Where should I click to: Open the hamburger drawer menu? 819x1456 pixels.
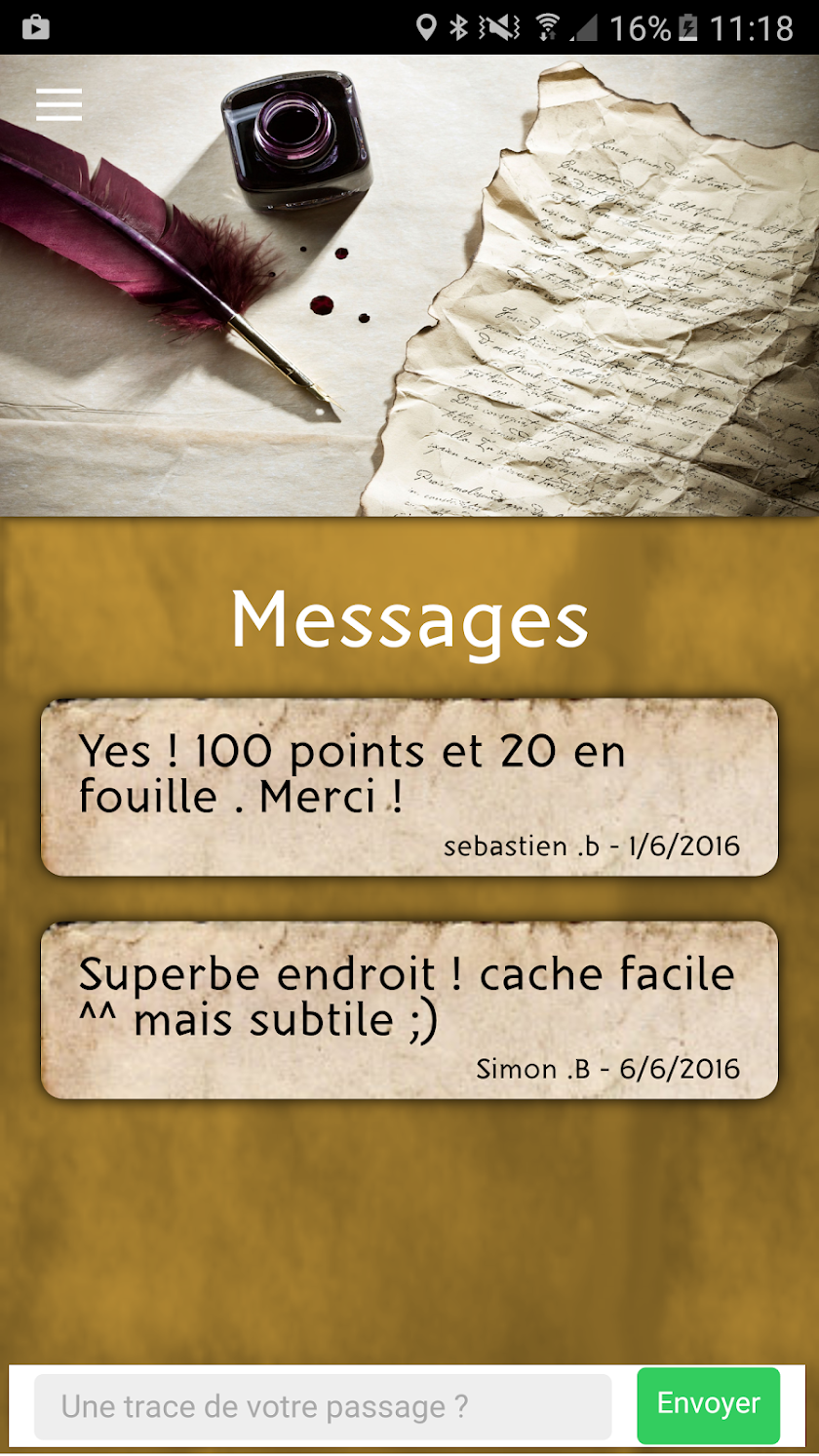[58, 103]
